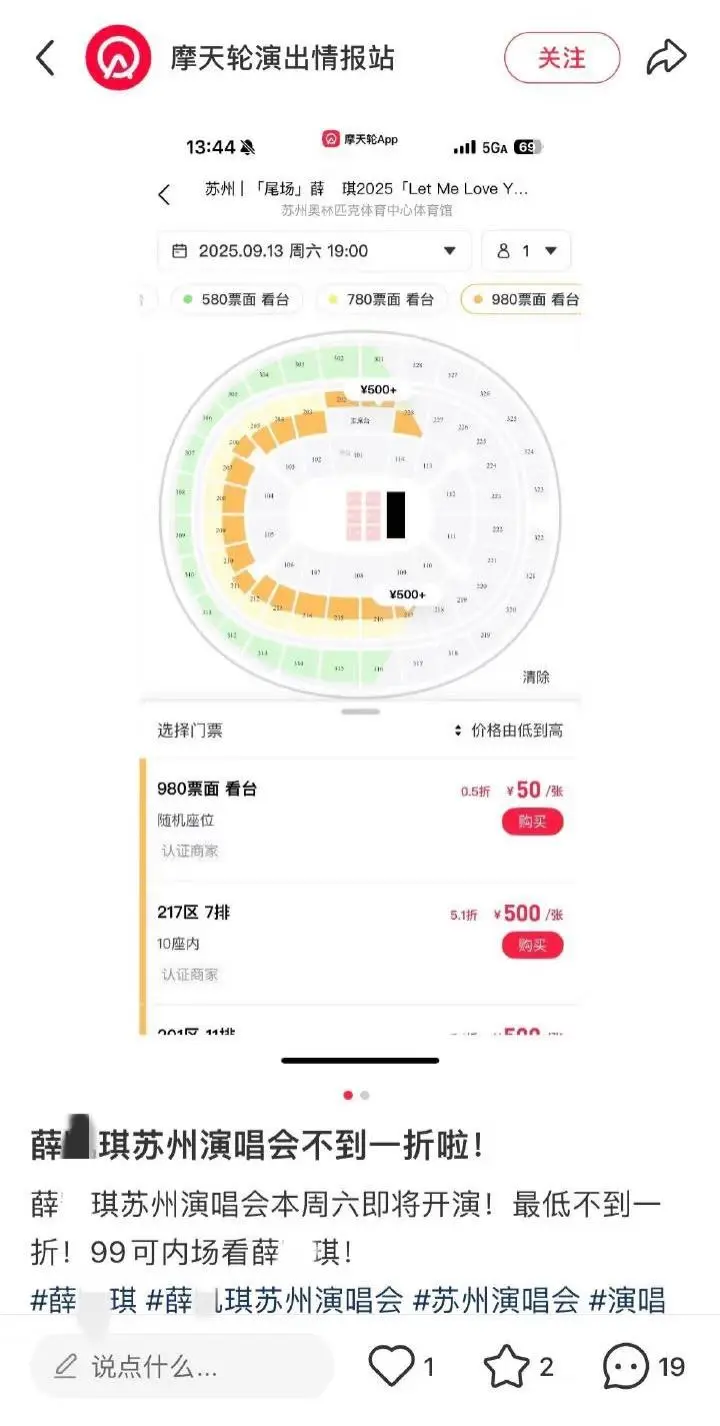Open the #演唱 hashtag

(626, 1299)
